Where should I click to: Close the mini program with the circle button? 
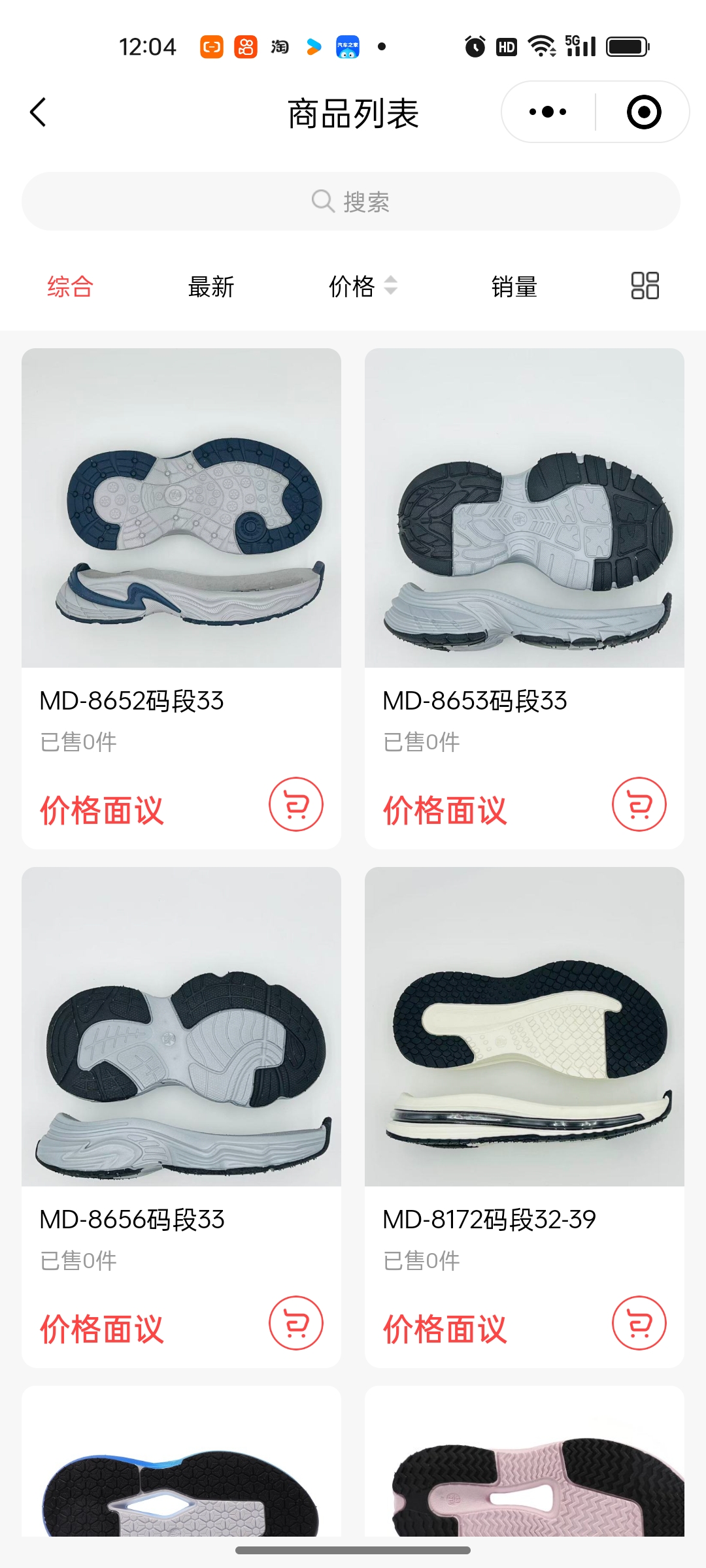[644, 112]
